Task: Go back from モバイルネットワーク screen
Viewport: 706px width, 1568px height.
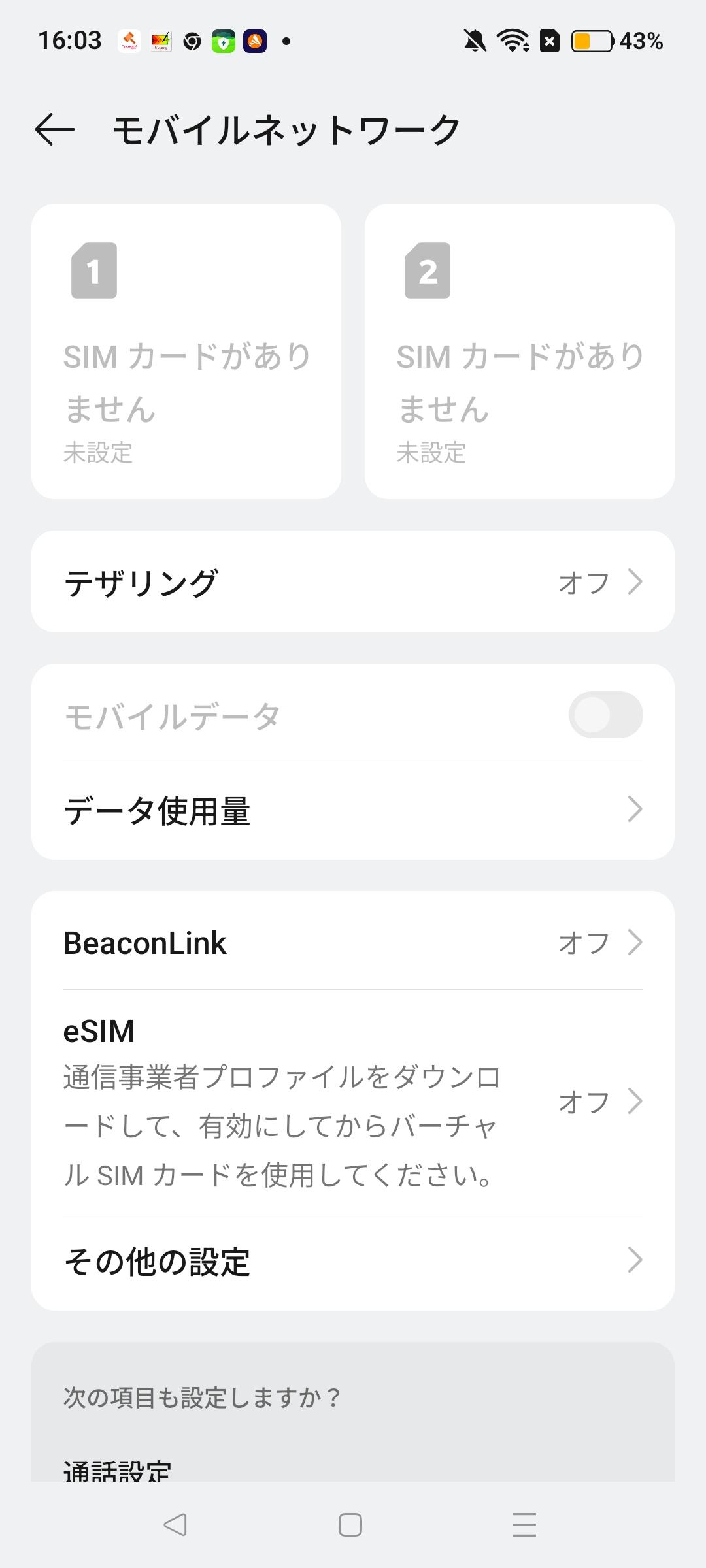Action: click(55, 129)
